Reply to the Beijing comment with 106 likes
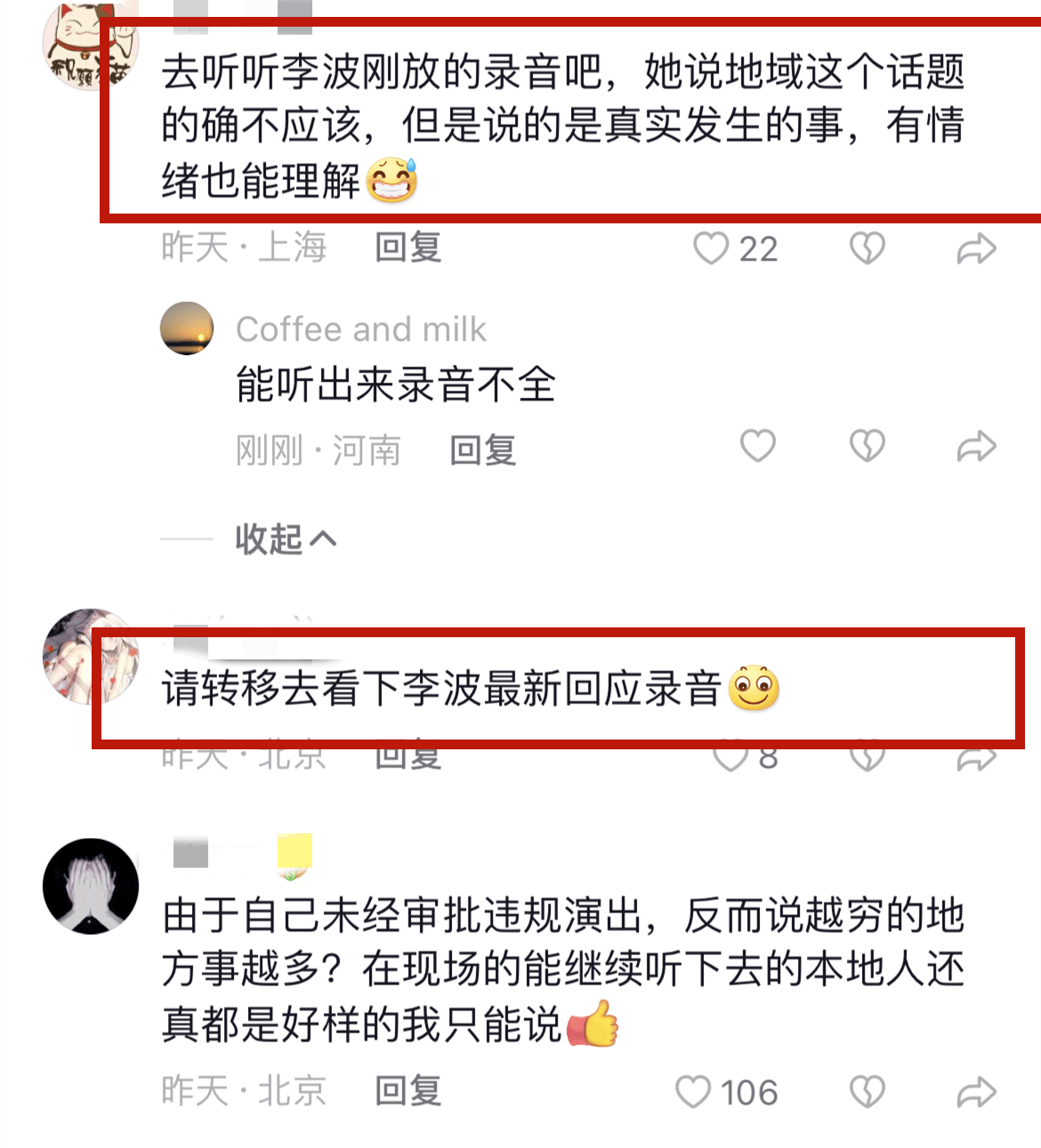Image resolution: width=1041 pixels, height=1148 pixels. [408, 1091]
